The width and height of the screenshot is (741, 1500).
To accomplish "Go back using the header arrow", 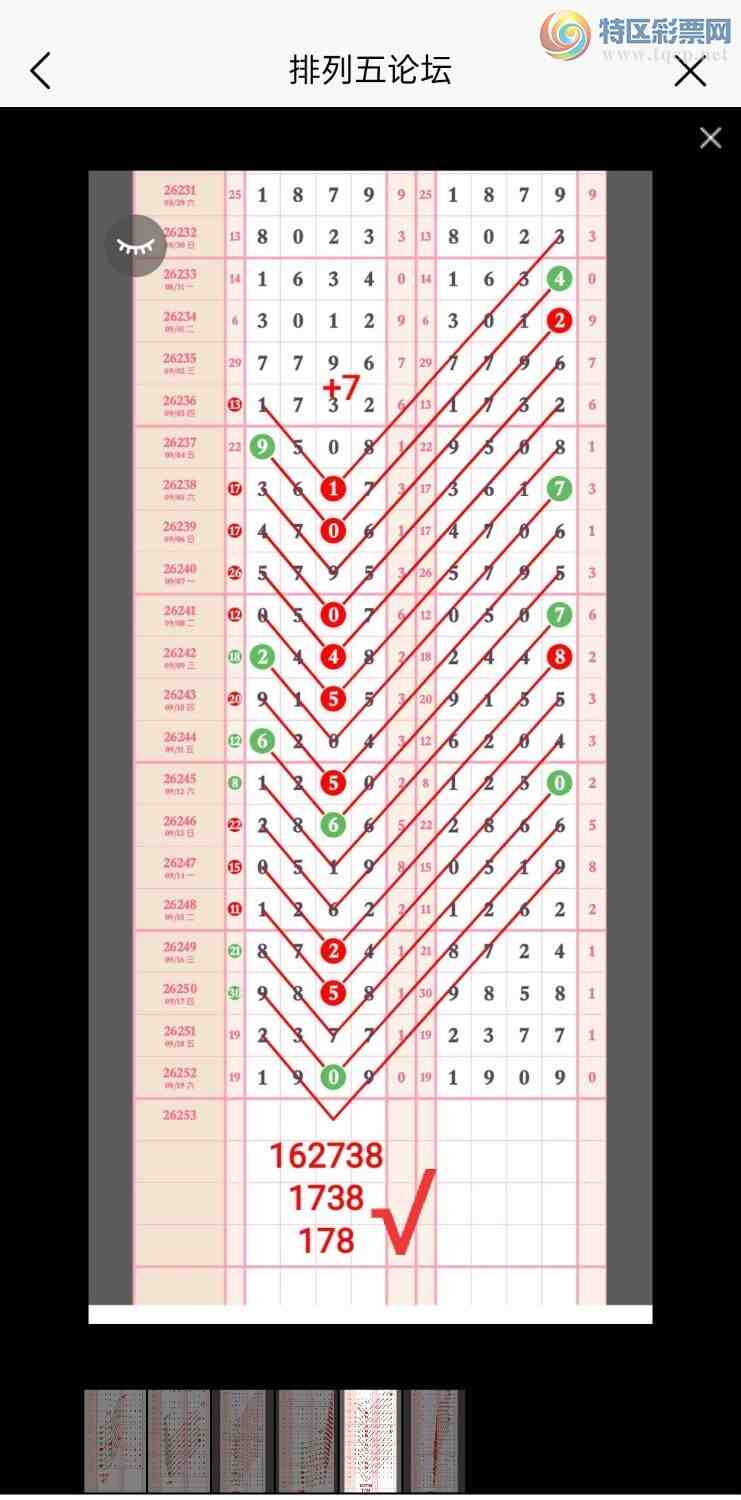I will click(x=40, y=71).
